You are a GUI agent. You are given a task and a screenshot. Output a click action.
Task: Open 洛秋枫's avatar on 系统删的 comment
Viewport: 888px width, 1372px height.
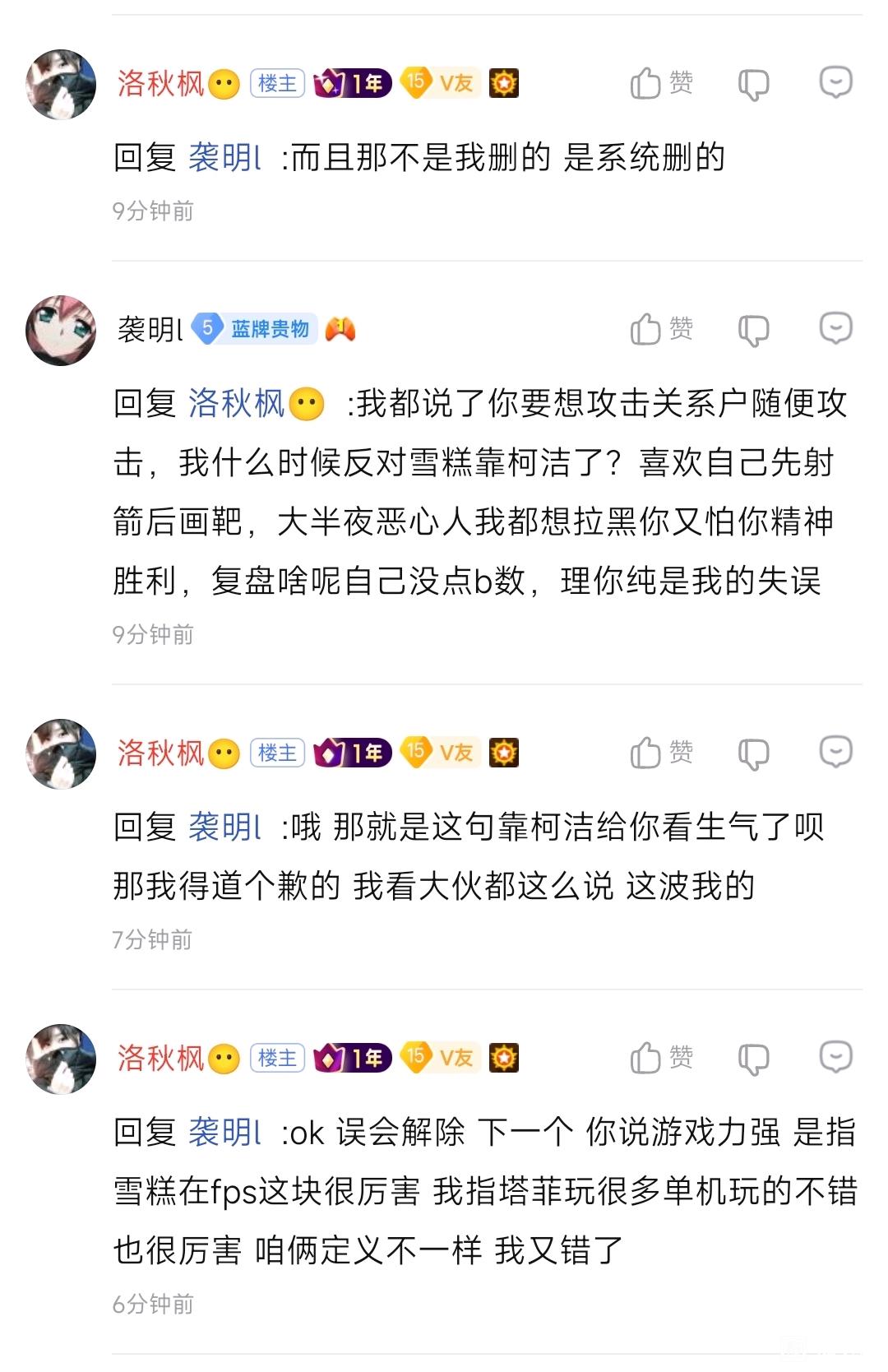tap(61, 84)
